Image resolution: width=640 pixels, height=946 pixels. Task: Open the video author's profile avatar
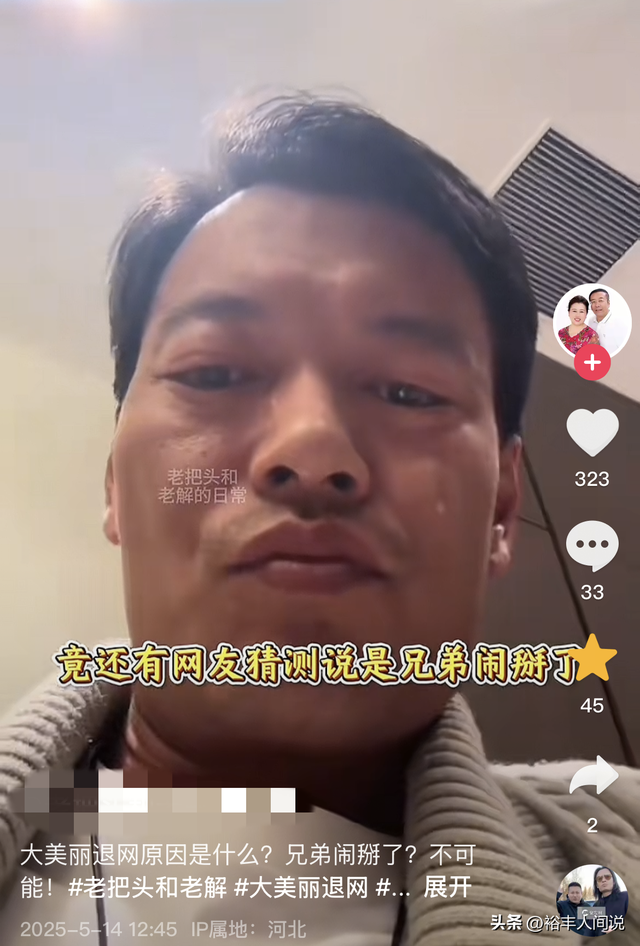click(x=592, y=318)
